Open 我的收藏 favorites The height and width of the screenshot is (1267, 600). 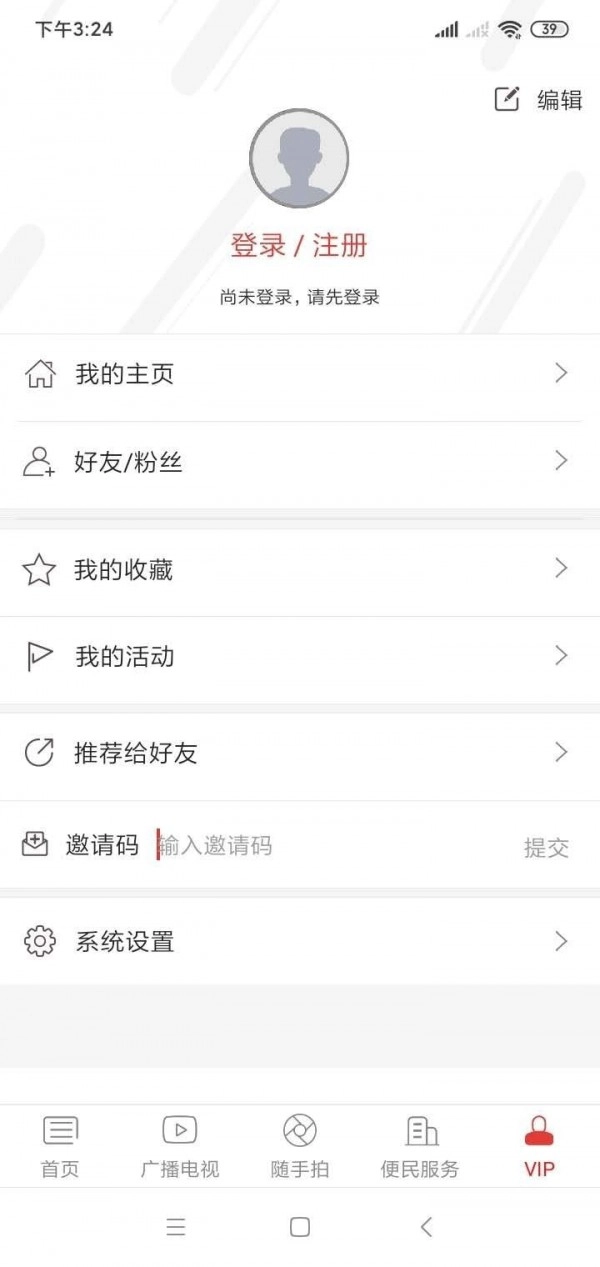(x=299, y=570)
